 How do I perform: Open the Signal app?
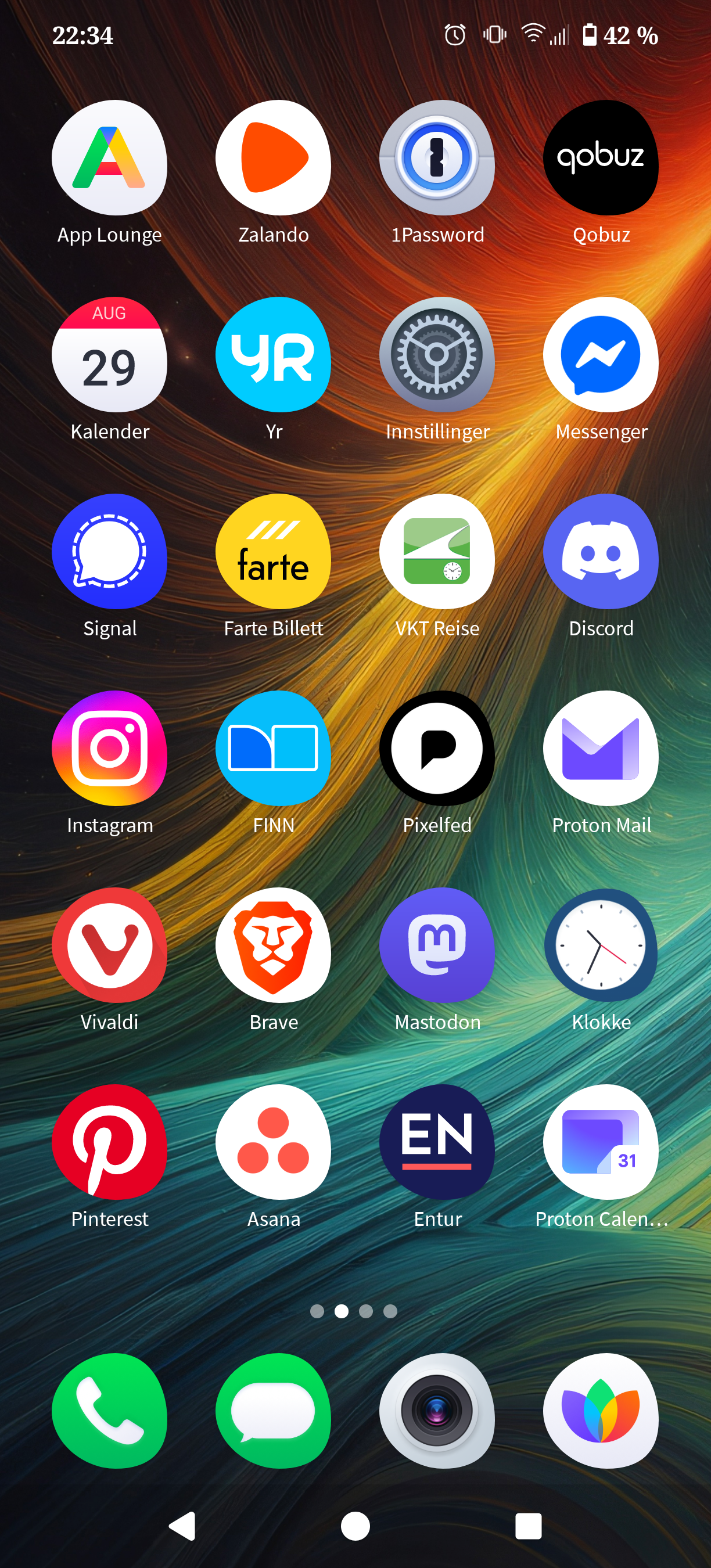pos(110,551)
